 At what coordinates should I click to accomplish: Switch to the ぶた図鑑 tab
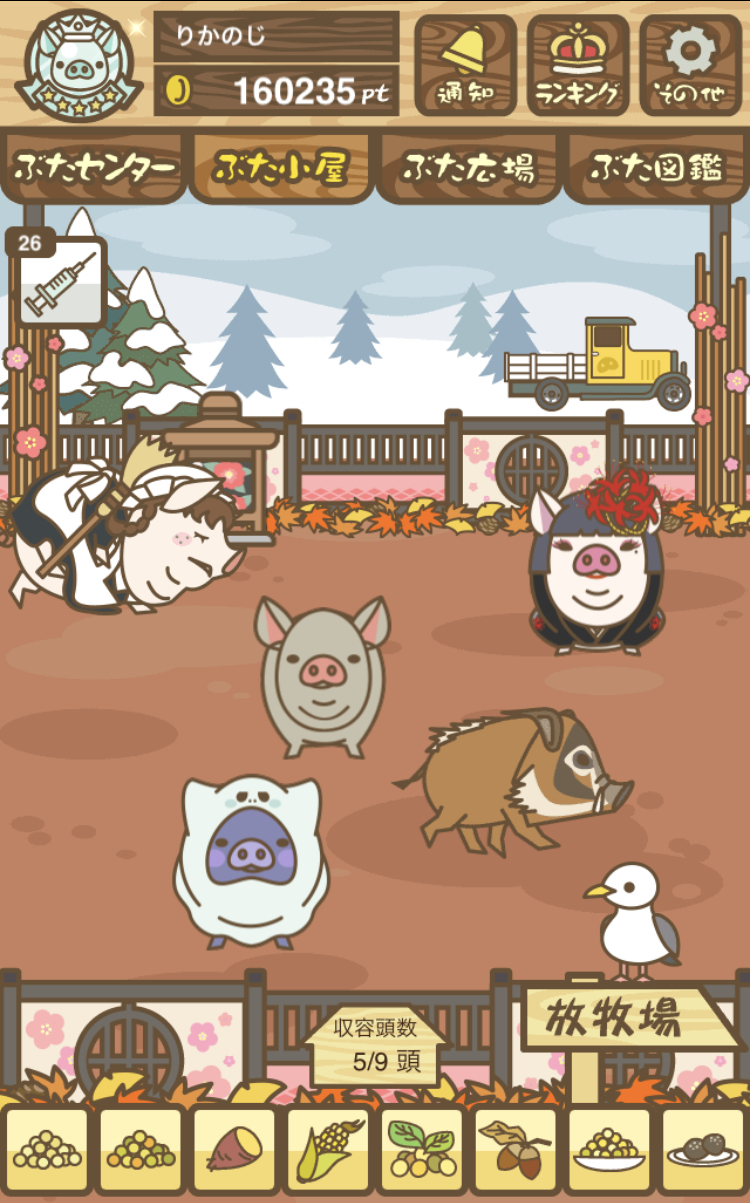(656, 168)
